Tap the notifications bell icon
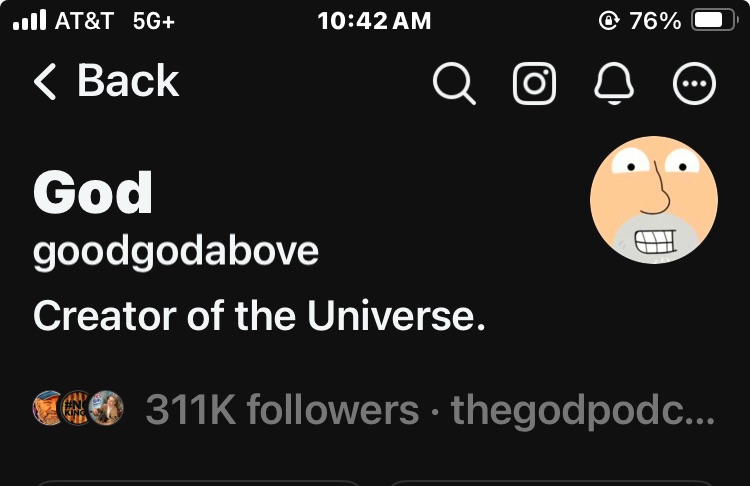Image resolution: width=750 pixels, height=486 pixels. [x=614, y=84]
